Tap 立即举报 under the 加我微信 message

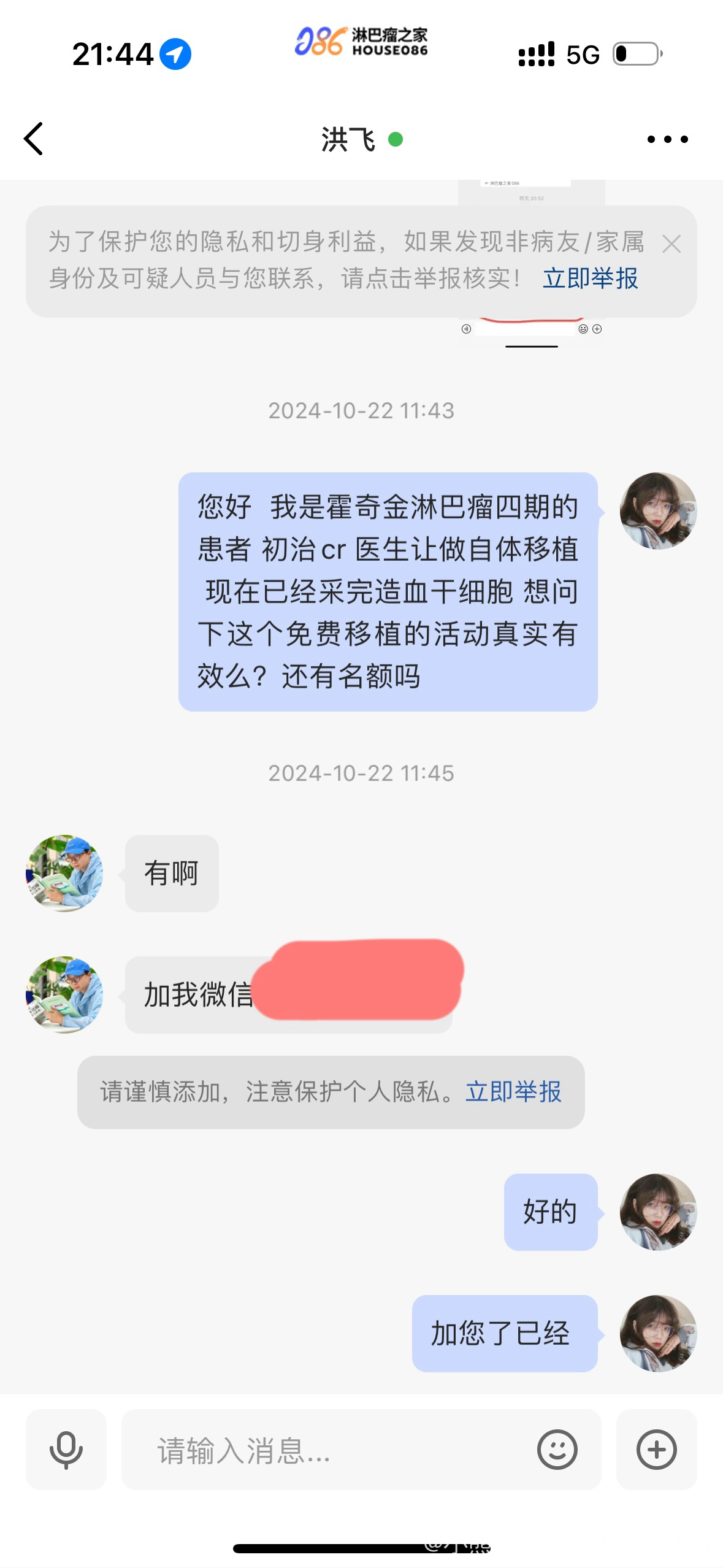(513, 1092)
